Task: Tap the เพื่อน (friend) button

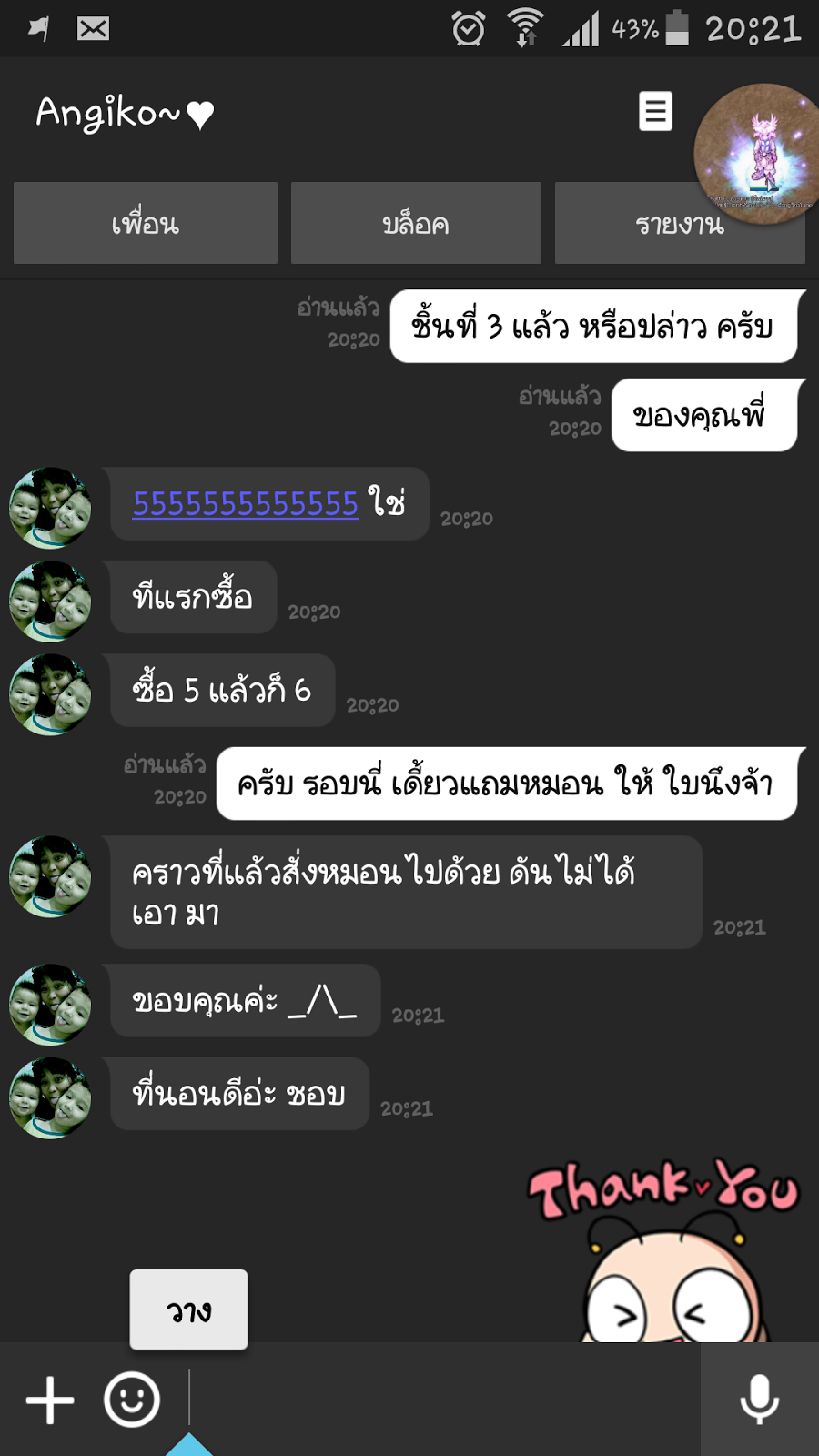Action: pyautogui.click(x=146, y=223)
